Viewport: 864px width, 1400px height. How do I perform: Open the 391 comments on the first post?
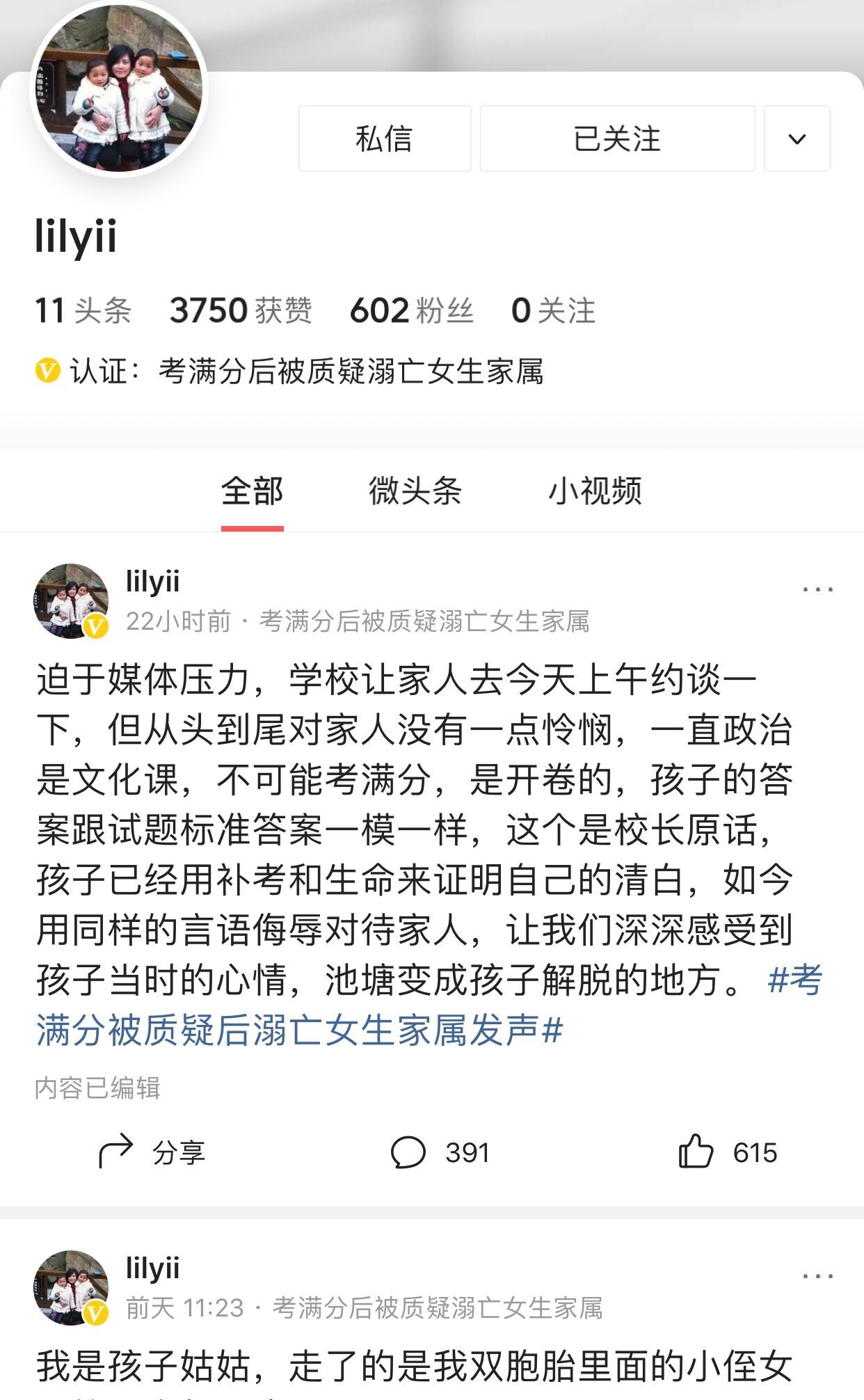[x=440, y=1153]
